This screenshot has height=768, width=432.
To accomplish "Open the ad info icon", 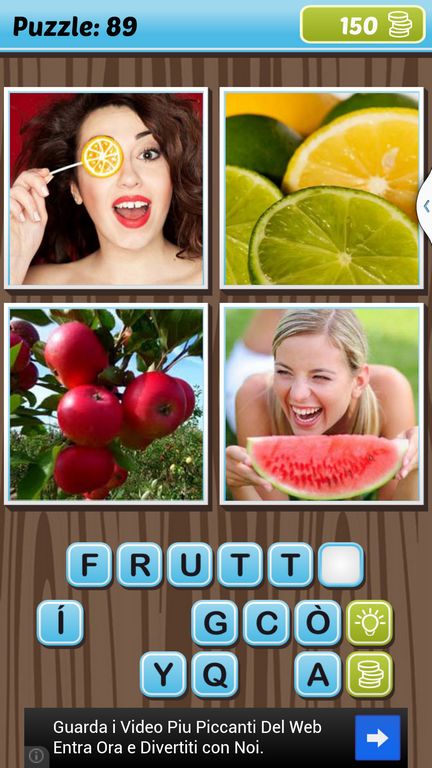I will pyautogui.click(x=36, y=756).
